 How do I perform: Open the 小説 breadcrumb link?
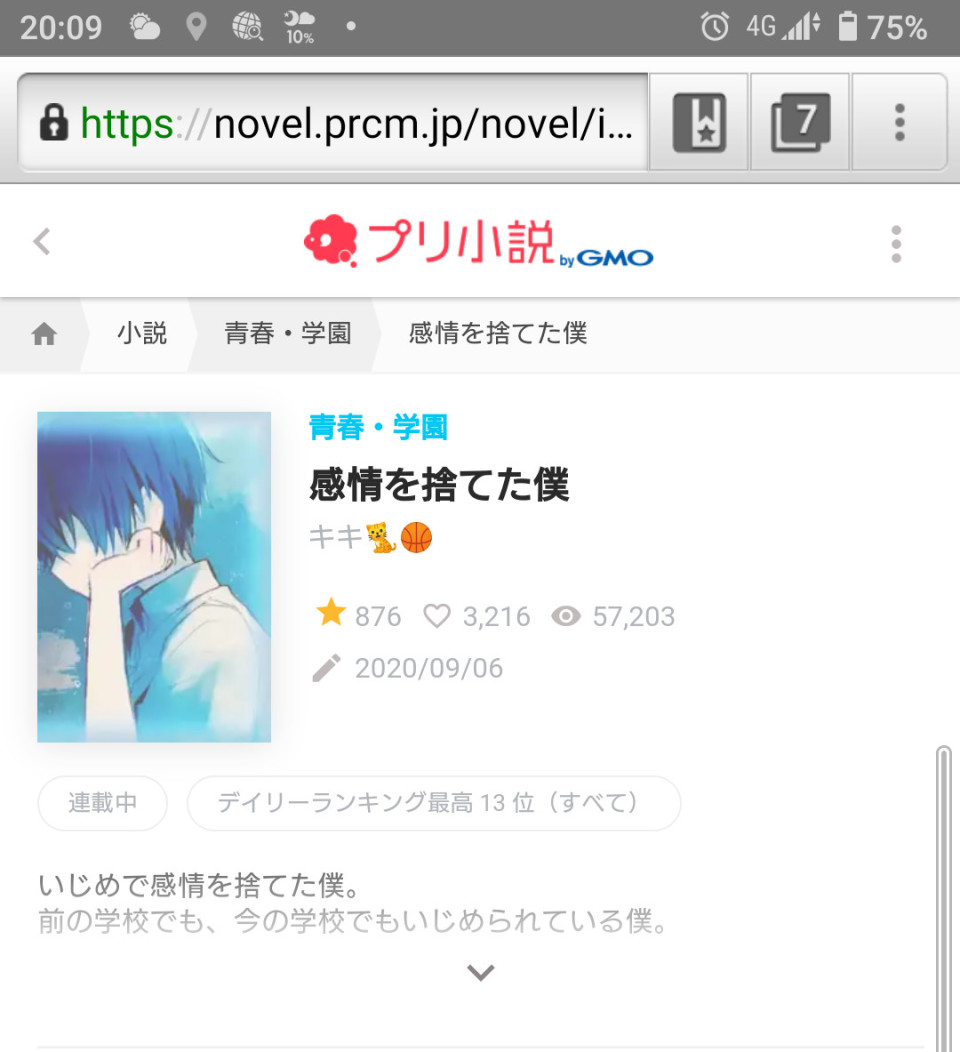pos(141,334)
